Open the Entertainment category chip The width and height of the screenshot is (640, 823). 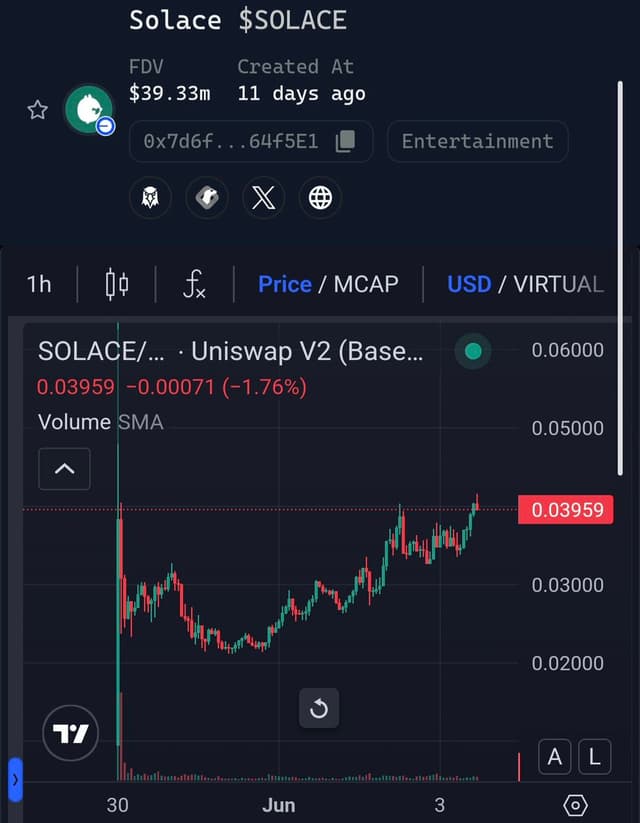click(477, 141)
